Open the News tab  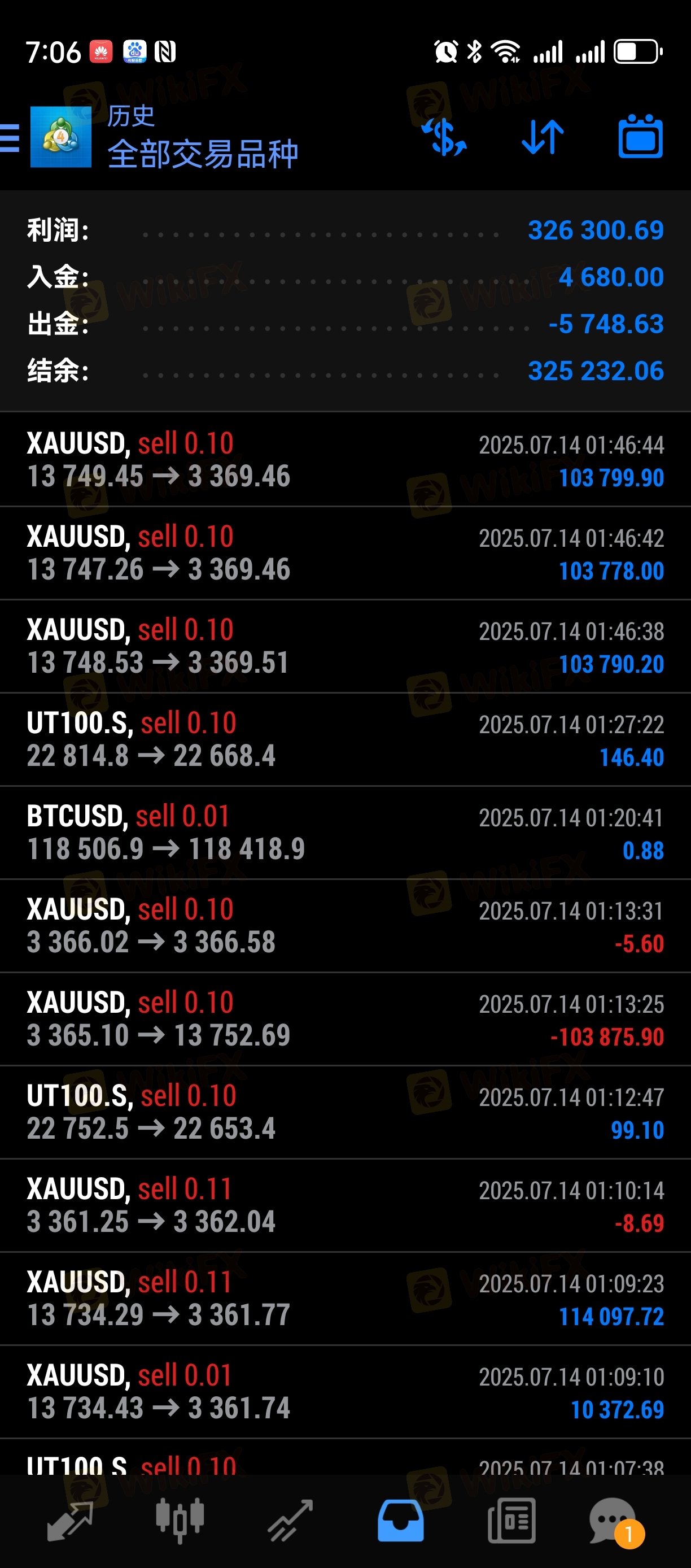[511, 1521]
